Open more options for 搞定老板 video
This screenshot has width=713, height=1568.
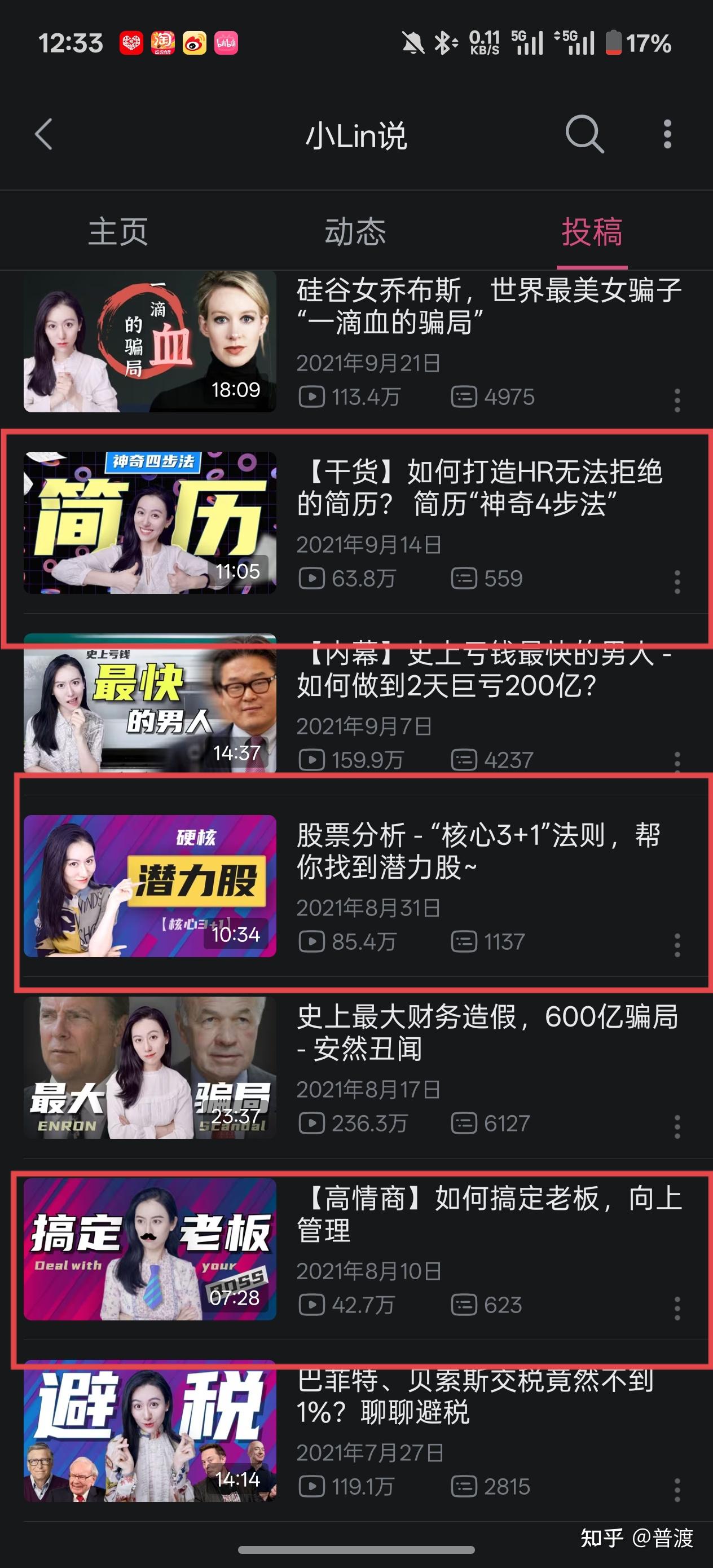pos(677,1308)
